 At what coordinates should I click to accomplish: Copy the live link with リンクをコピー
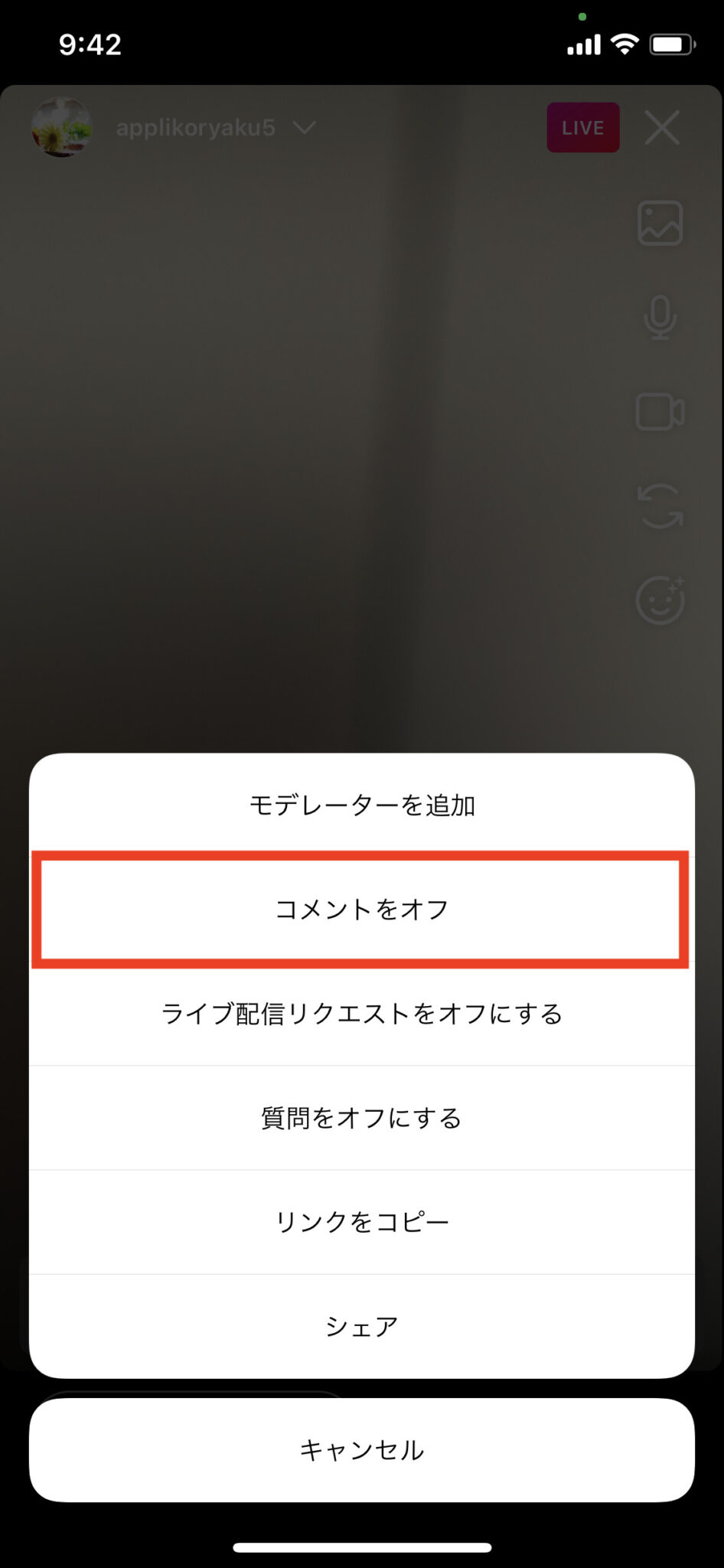pos(362,1222)
